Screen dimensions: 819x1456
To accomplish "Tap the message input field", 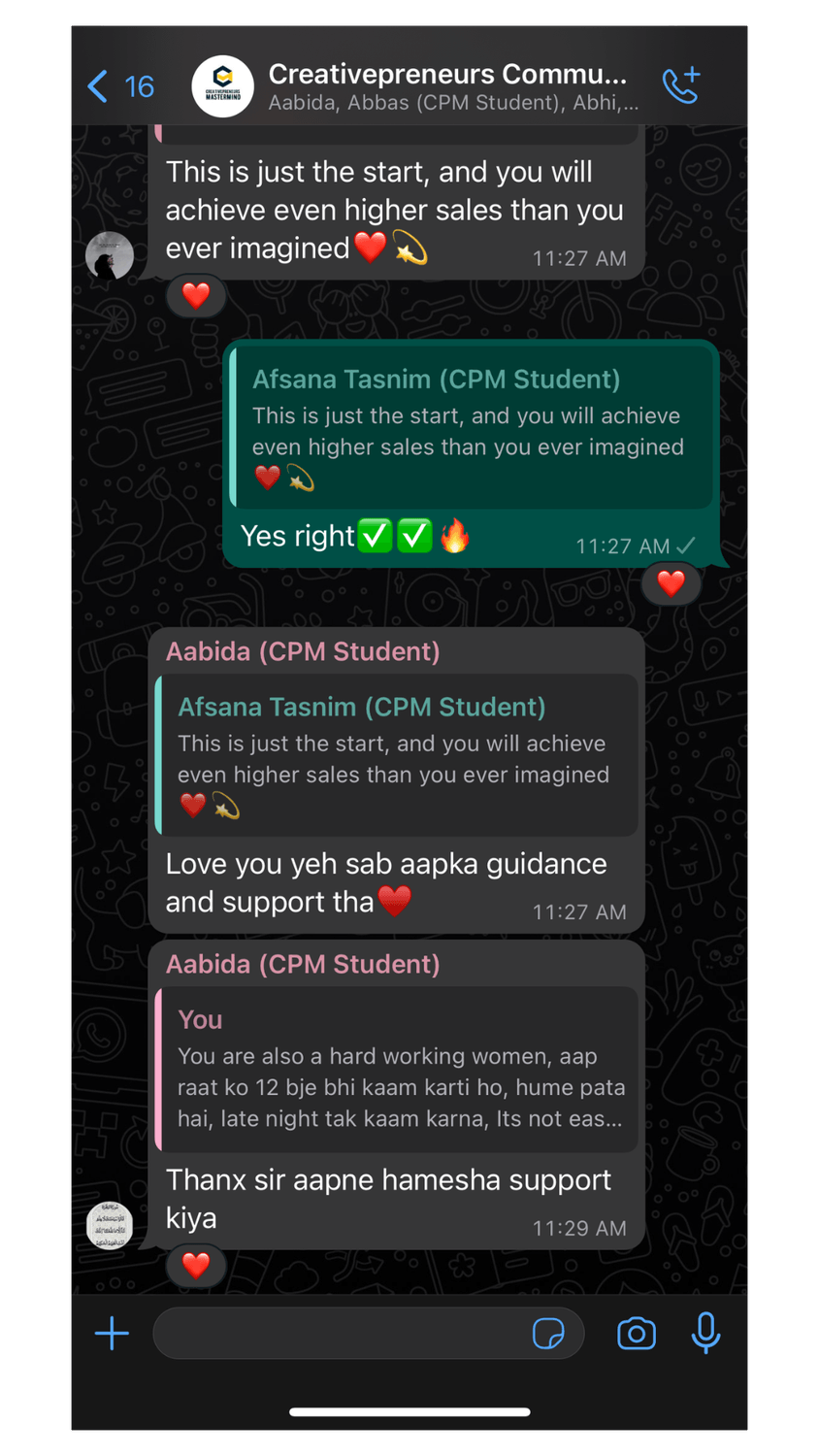I will click(340, 1333).
